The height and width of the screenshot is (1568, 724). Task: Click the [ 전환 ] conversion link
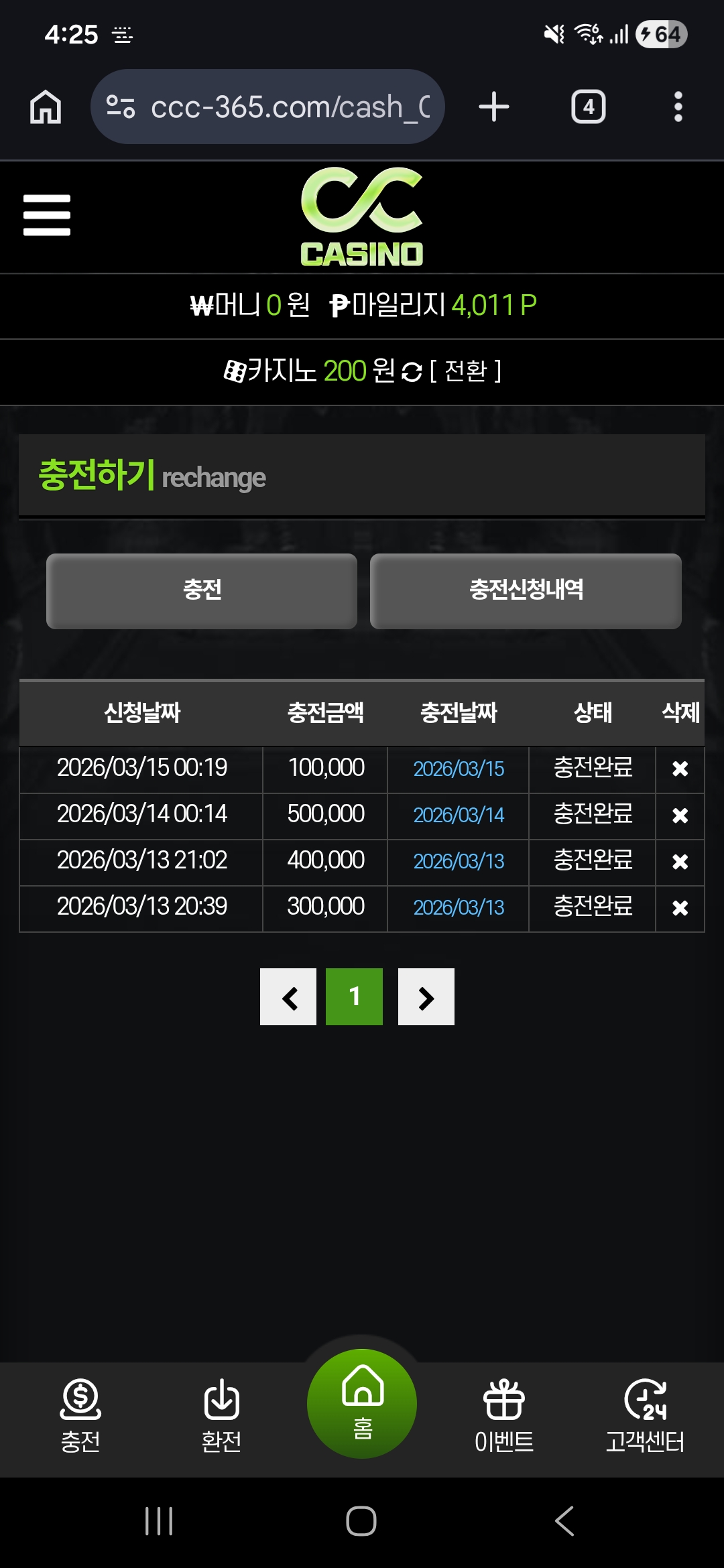coord(468,370)
